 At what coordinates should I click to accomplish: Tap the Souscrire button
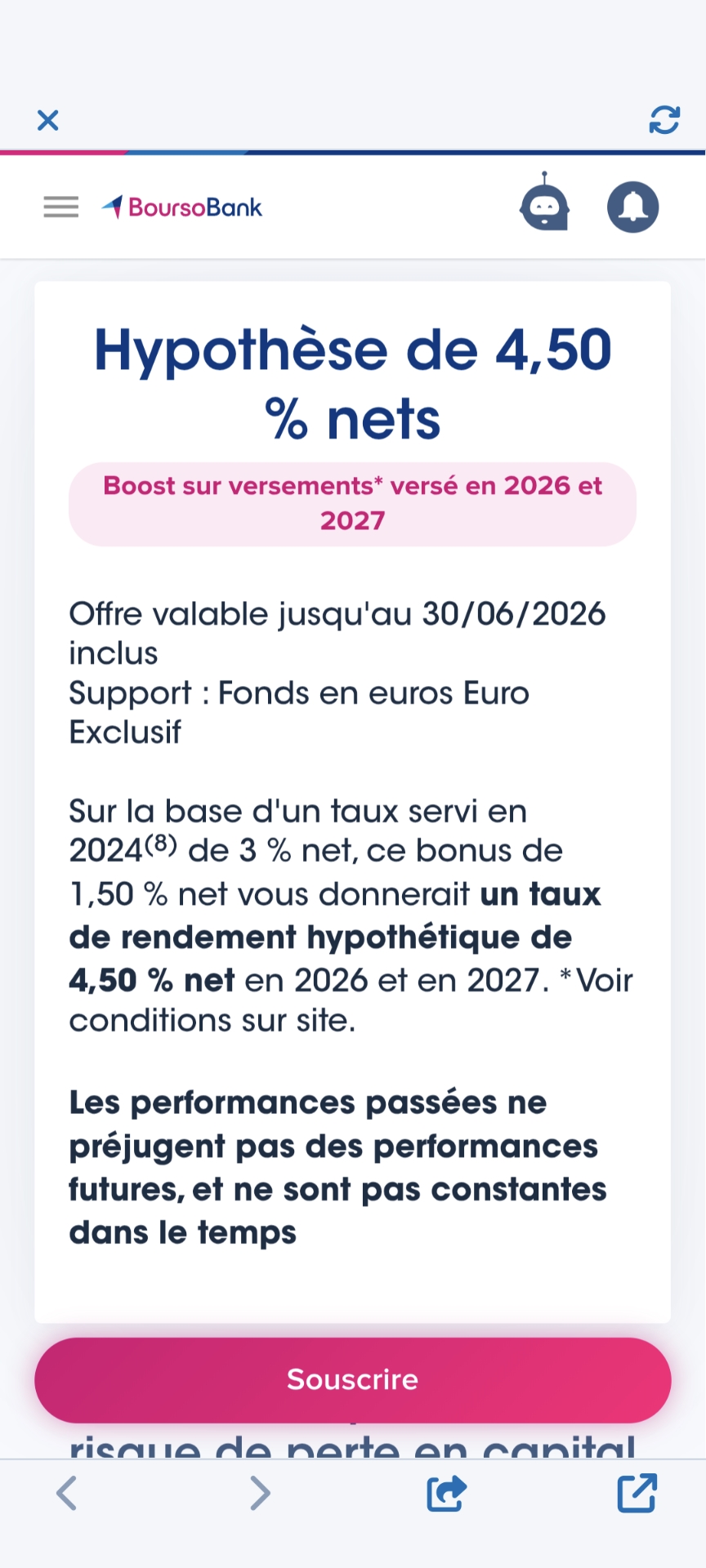[x=352, y=1379]
